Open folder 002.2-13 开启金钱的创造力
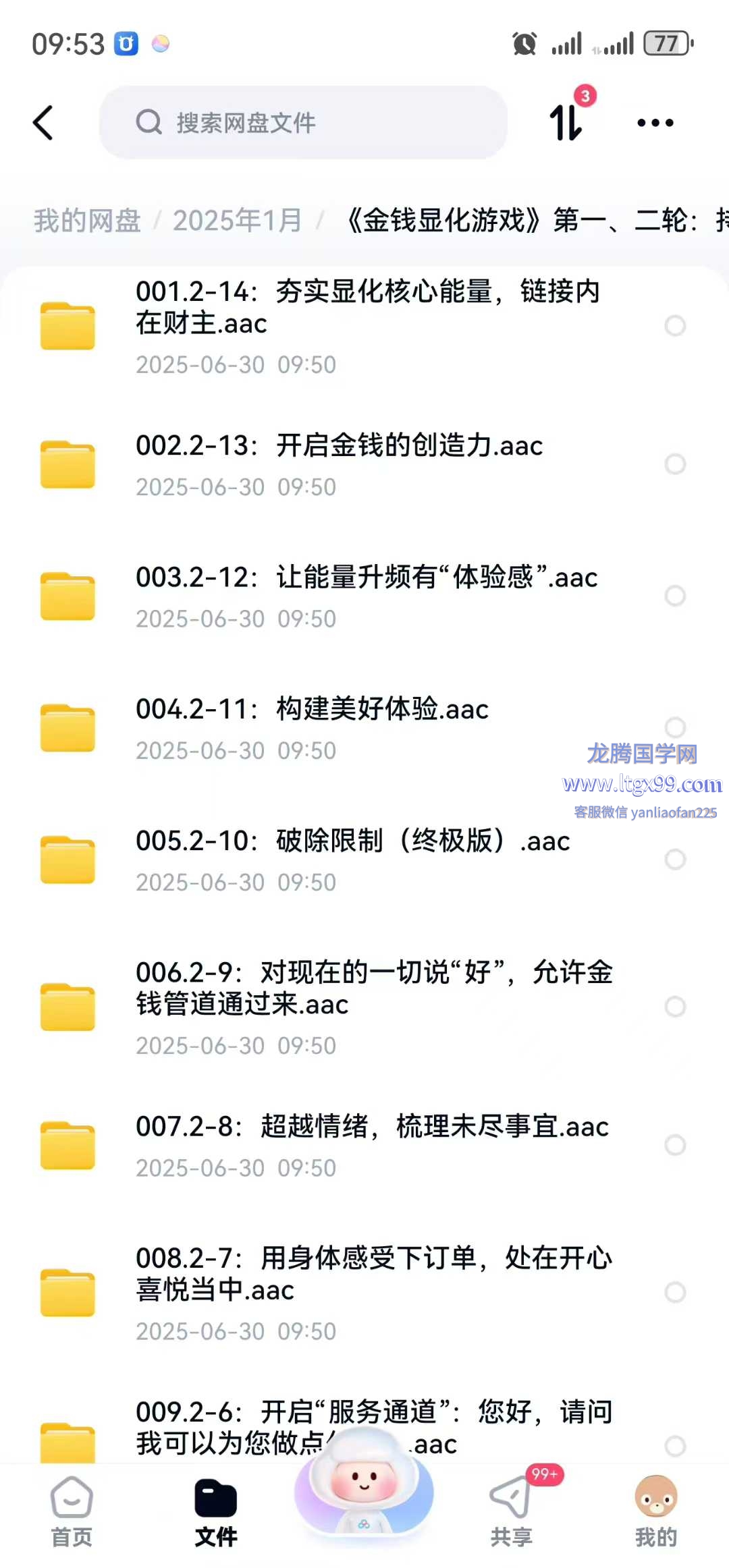The image size is (729, 1568). 364,464
